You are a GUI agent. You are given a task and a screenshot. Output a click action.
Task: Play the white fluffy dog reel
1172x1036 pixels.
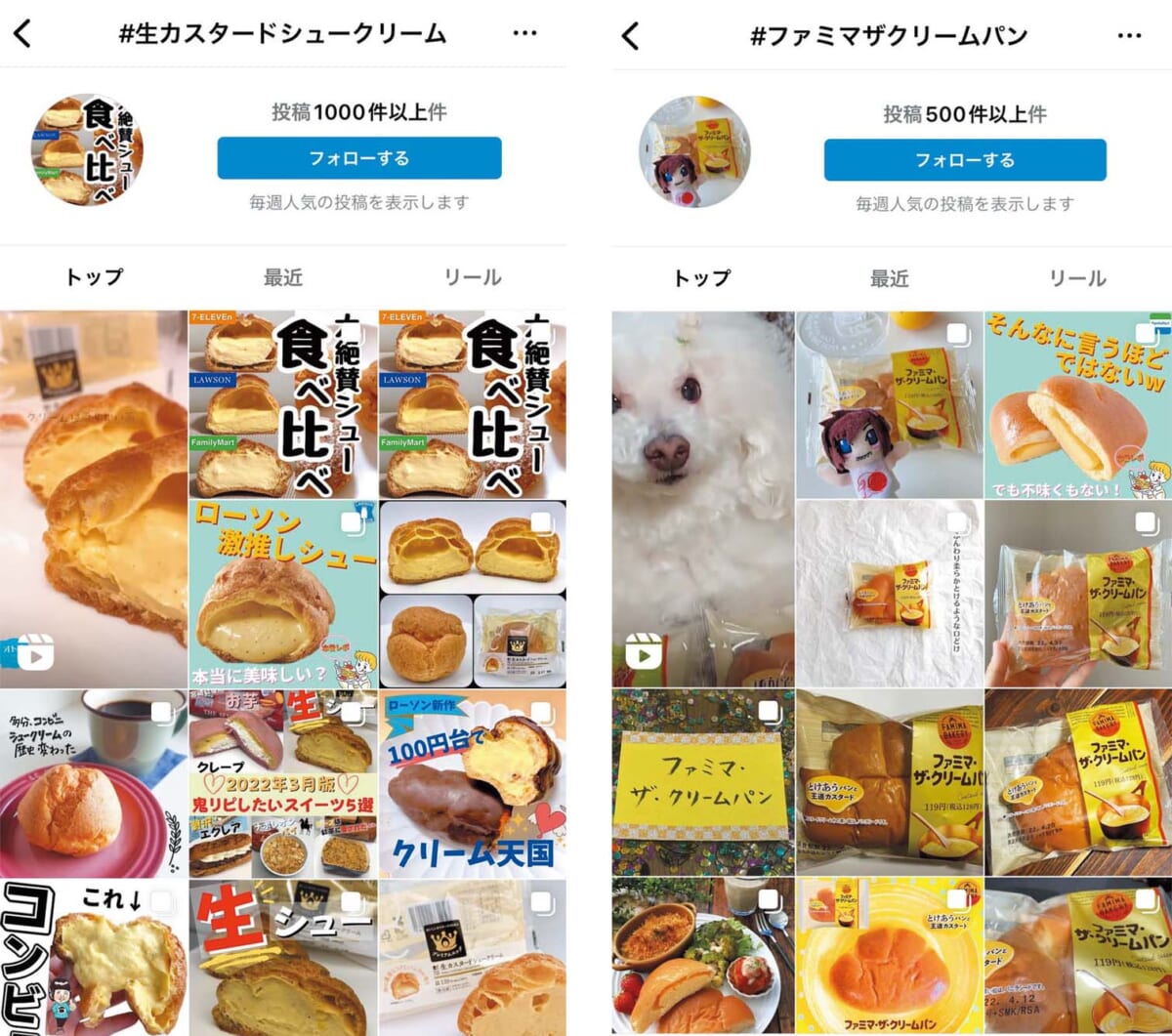point(702,498)
